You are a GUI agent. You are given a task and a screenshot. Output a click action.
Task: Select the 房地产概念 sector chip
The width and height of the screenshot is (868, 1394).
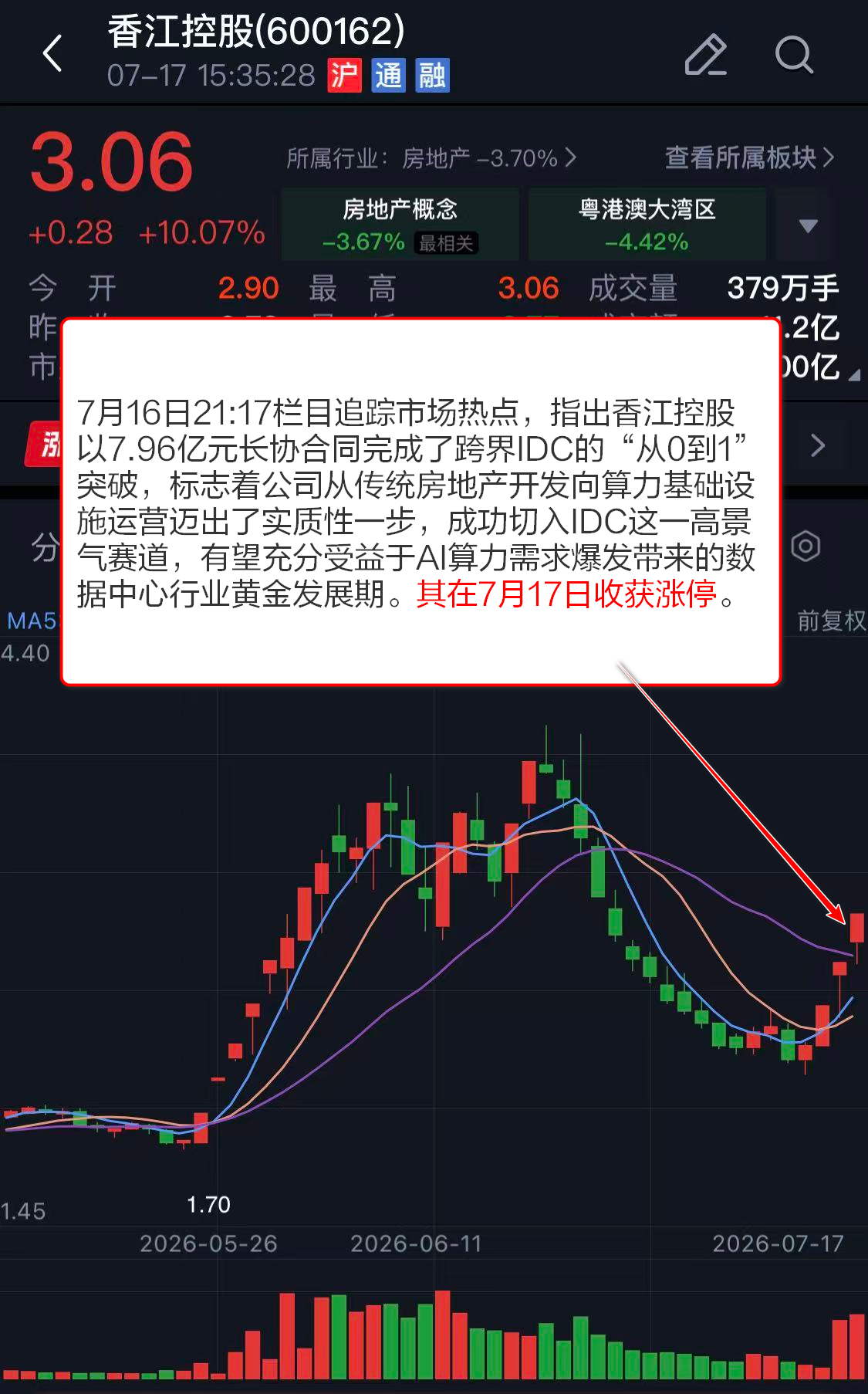[400, 225]
